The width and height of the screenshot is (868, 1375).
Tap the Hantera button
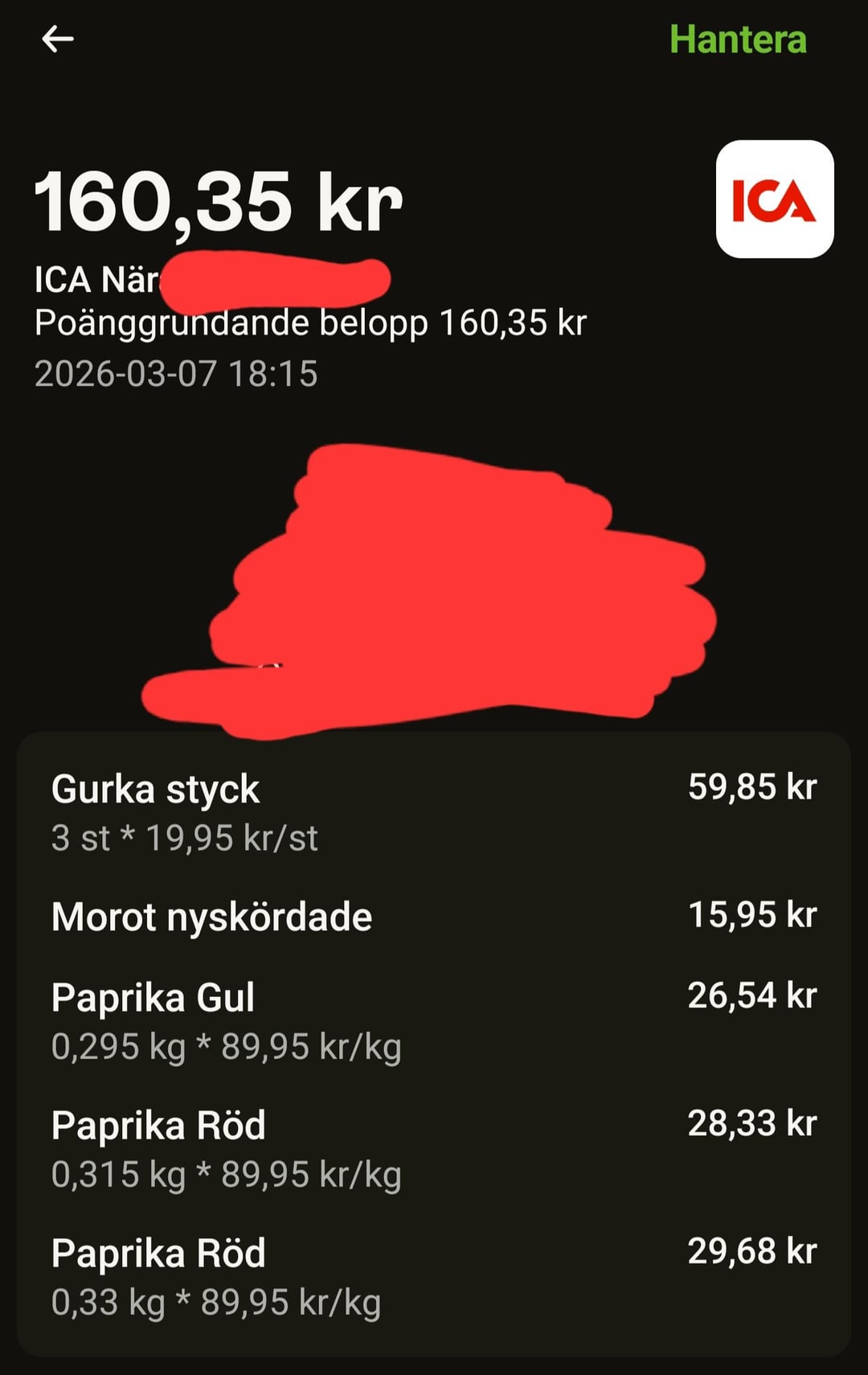coord(737,39)
